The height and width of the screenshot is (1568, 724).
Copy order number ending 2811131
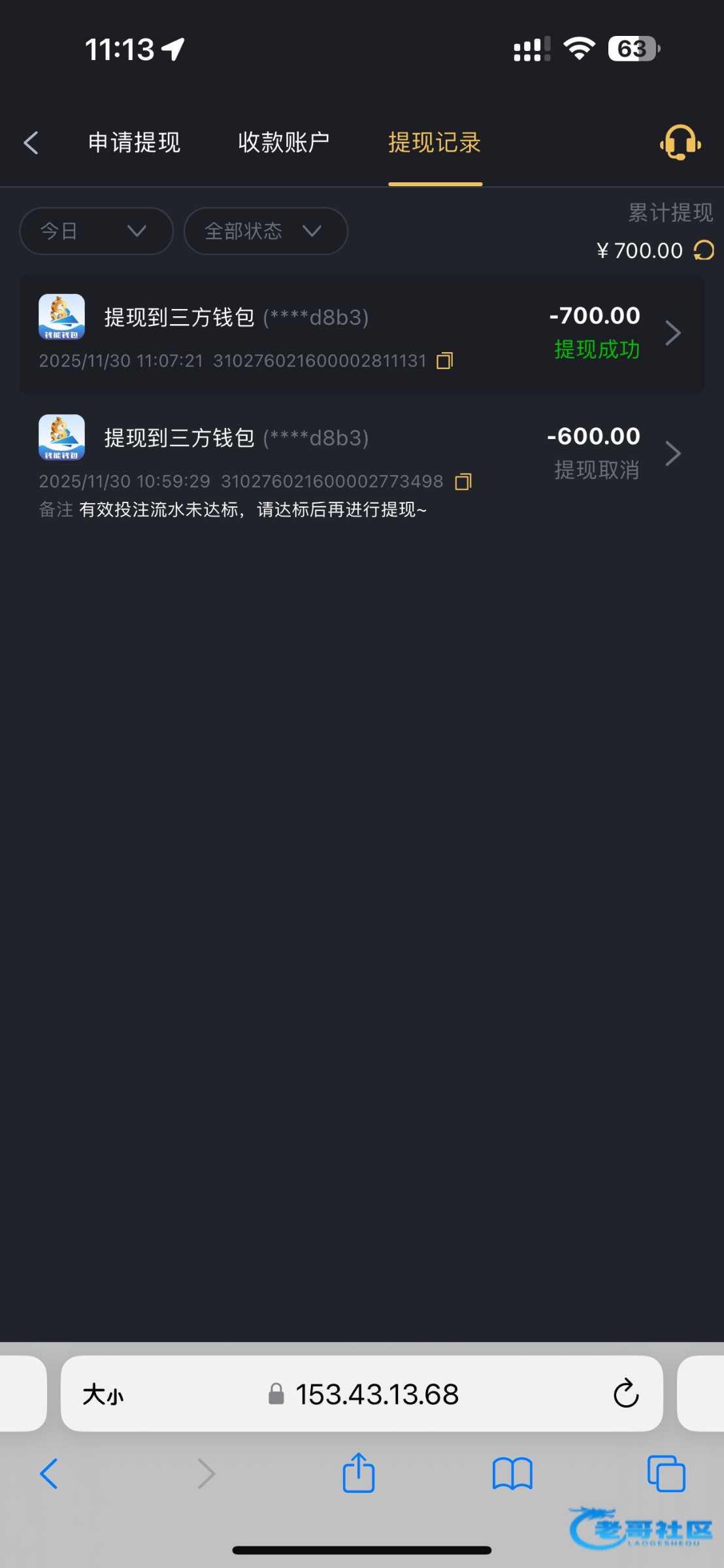[x=445, y=361]
